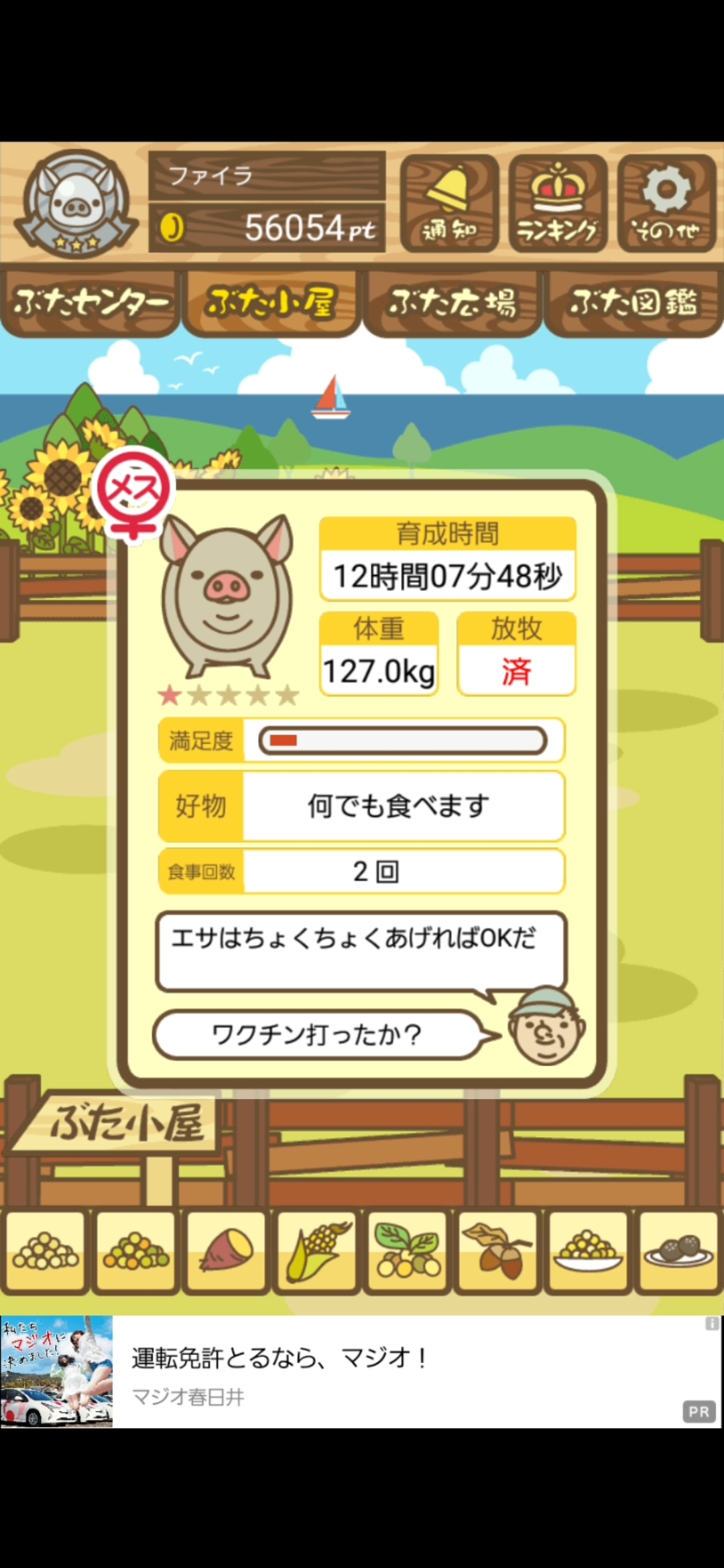The height and width of the screenshot is (1568, 724).
Task: Switch to the ぶた図鑑 tab
Action: click(633, 304)
